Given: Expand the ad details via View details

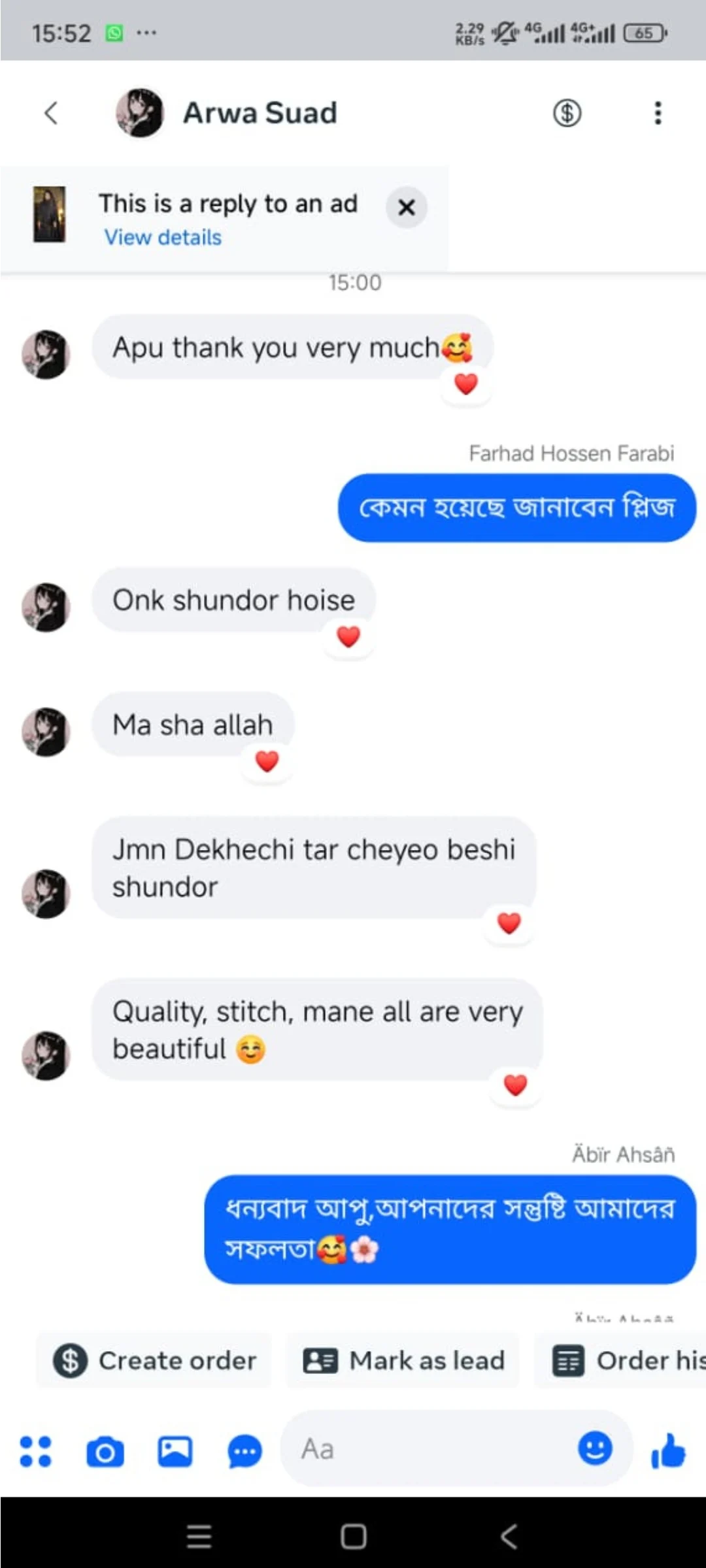Looking at the screenshot, I should click(161, 237).
